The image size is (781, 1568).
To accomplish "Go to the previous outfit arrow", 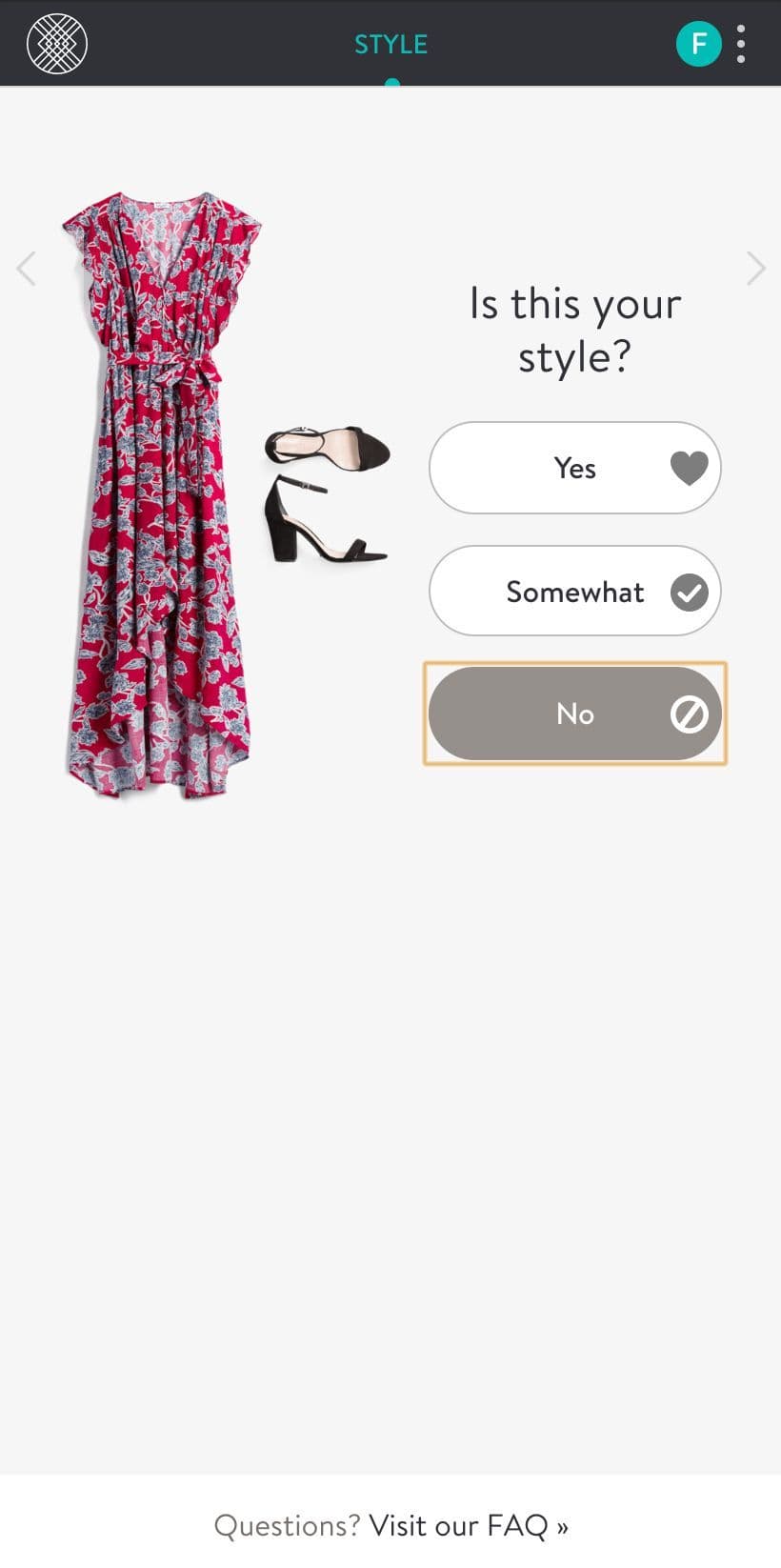I will [27, 269].
